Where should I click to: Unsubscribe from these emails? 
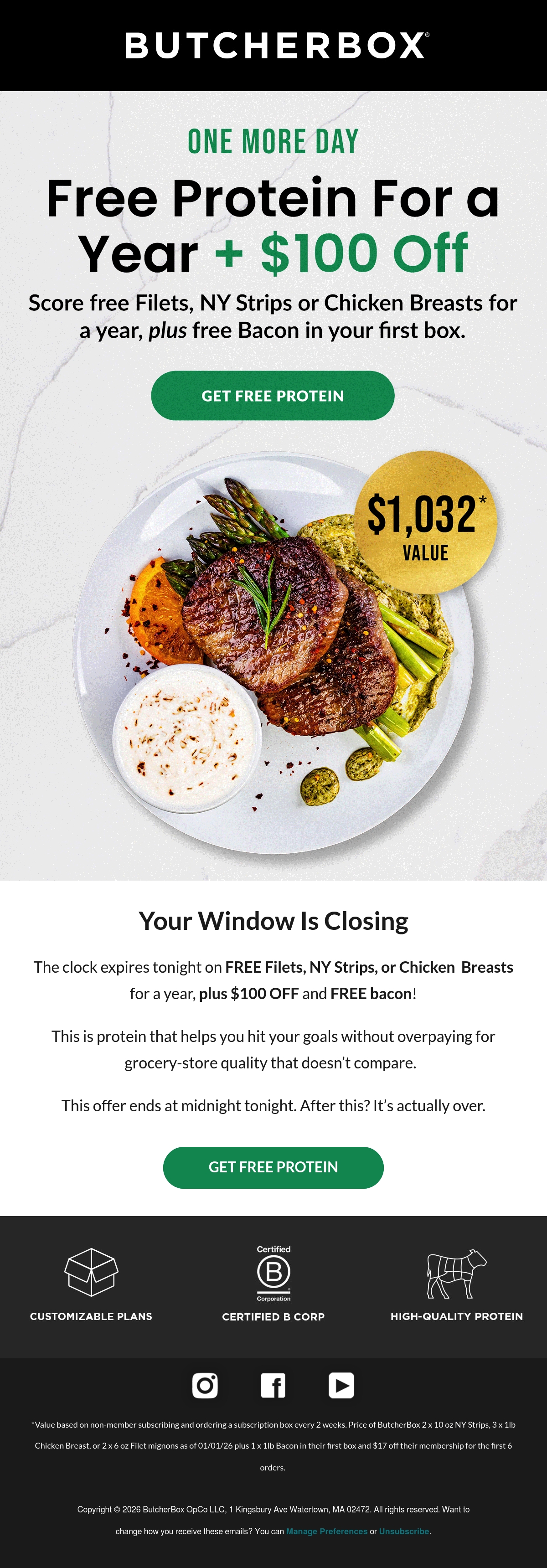tap(404, 1532)
